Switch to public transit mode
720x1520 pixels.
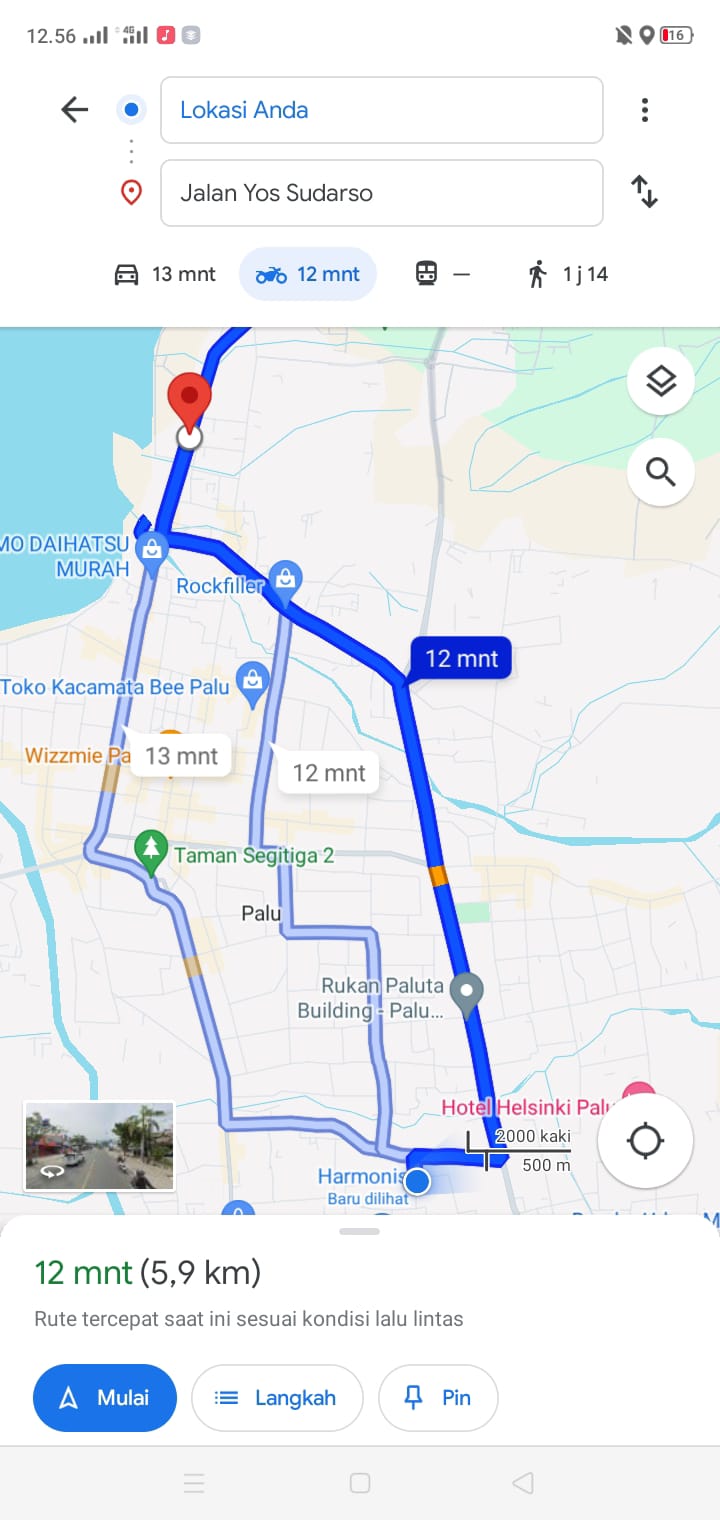[442, 274]
